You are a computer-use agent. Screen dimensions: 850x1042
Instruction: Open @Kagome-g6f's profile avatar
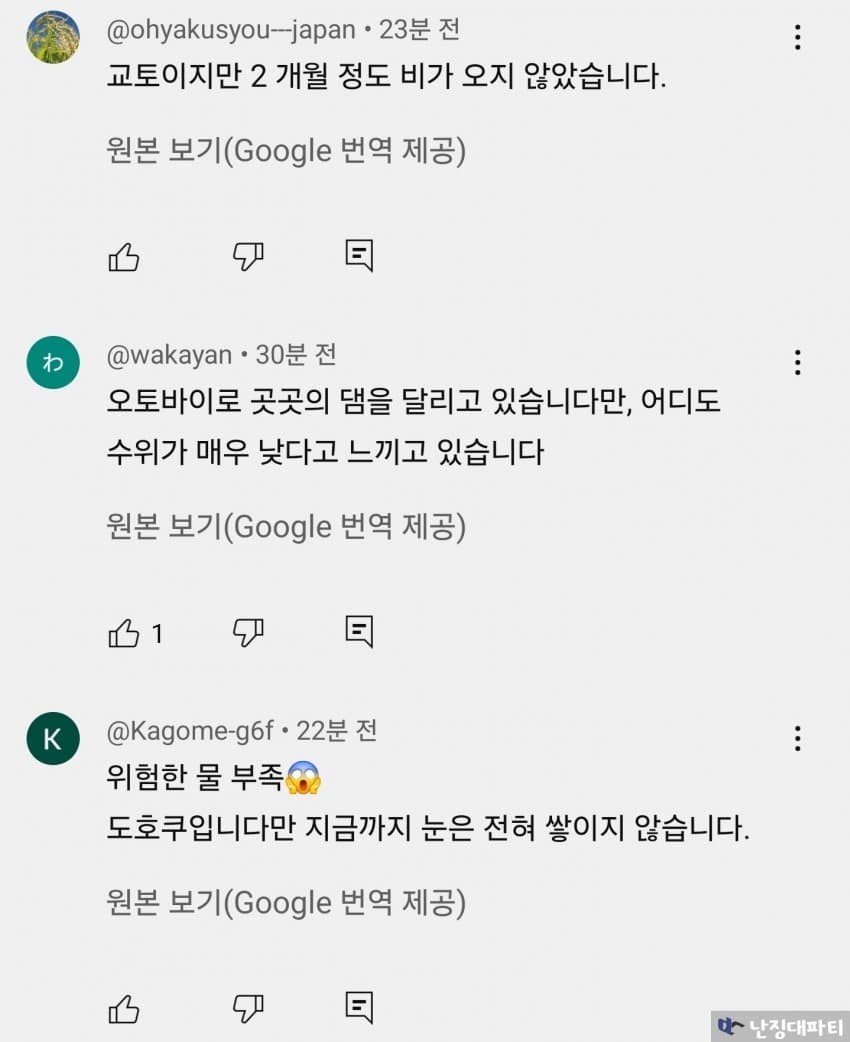tap(52, 739)
